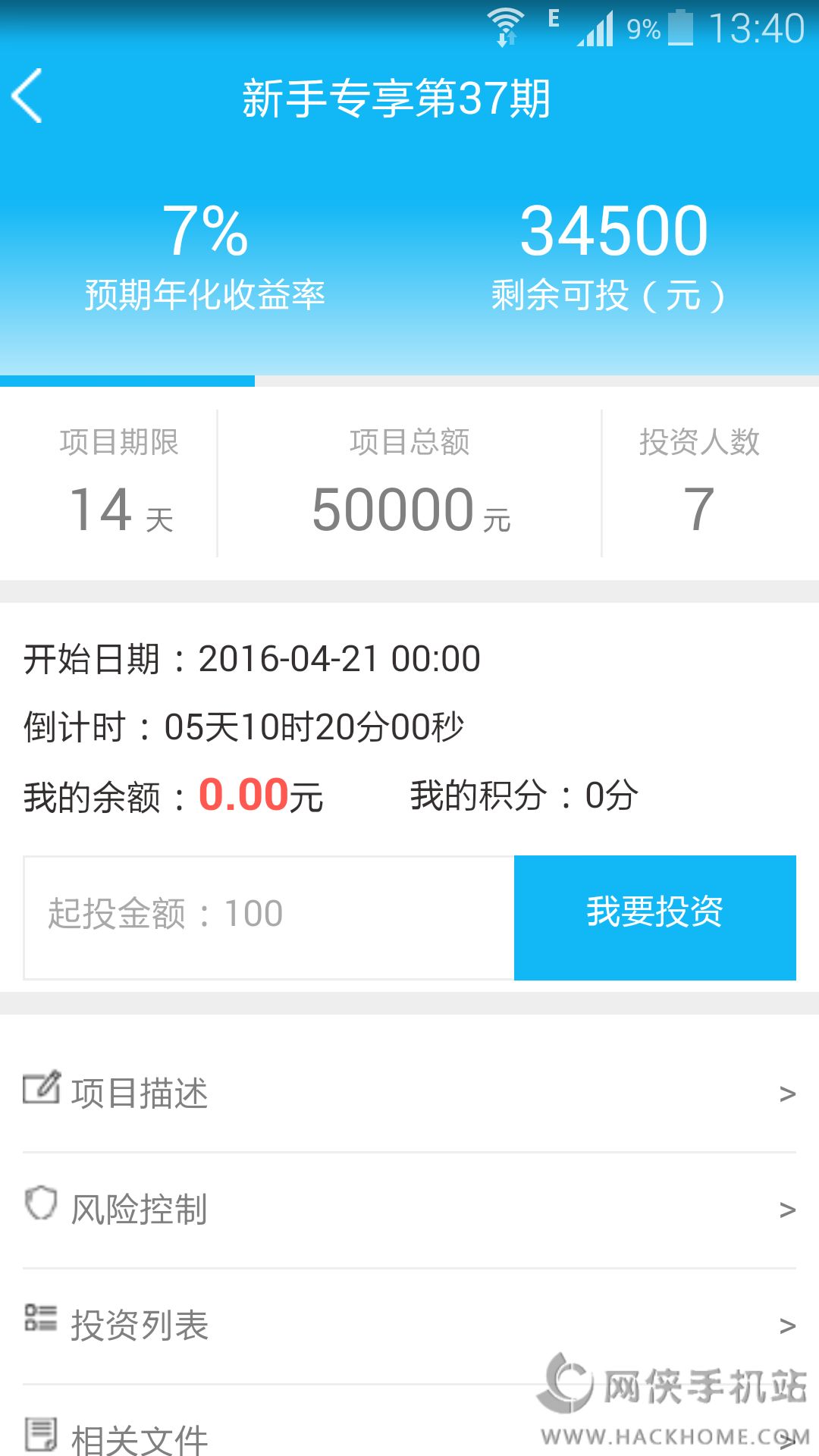
Task: Open the 投资列表 row
Action: coord(409,1326)
